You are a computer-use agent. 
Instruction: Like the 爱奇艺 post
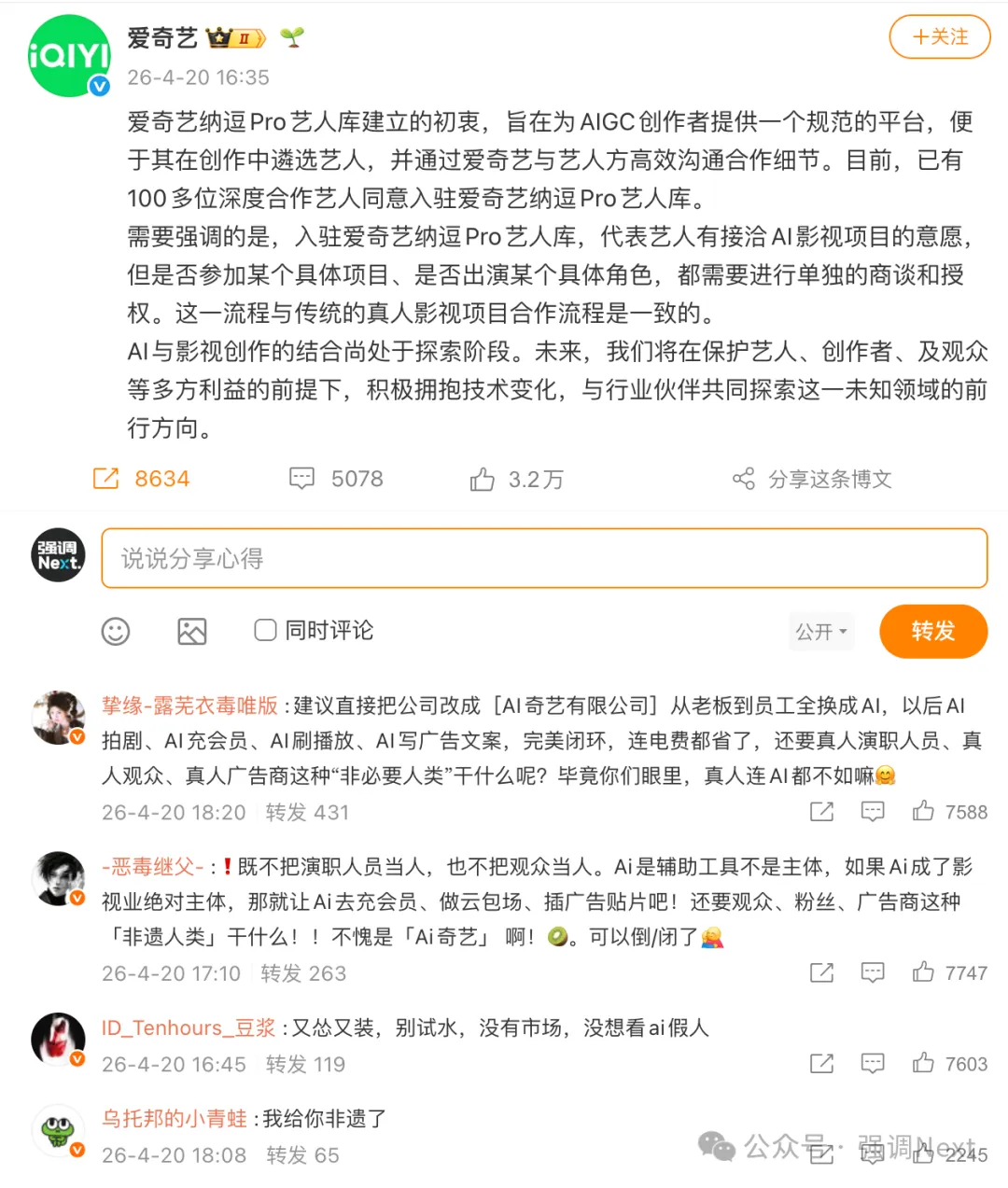(x=516, y=480)
